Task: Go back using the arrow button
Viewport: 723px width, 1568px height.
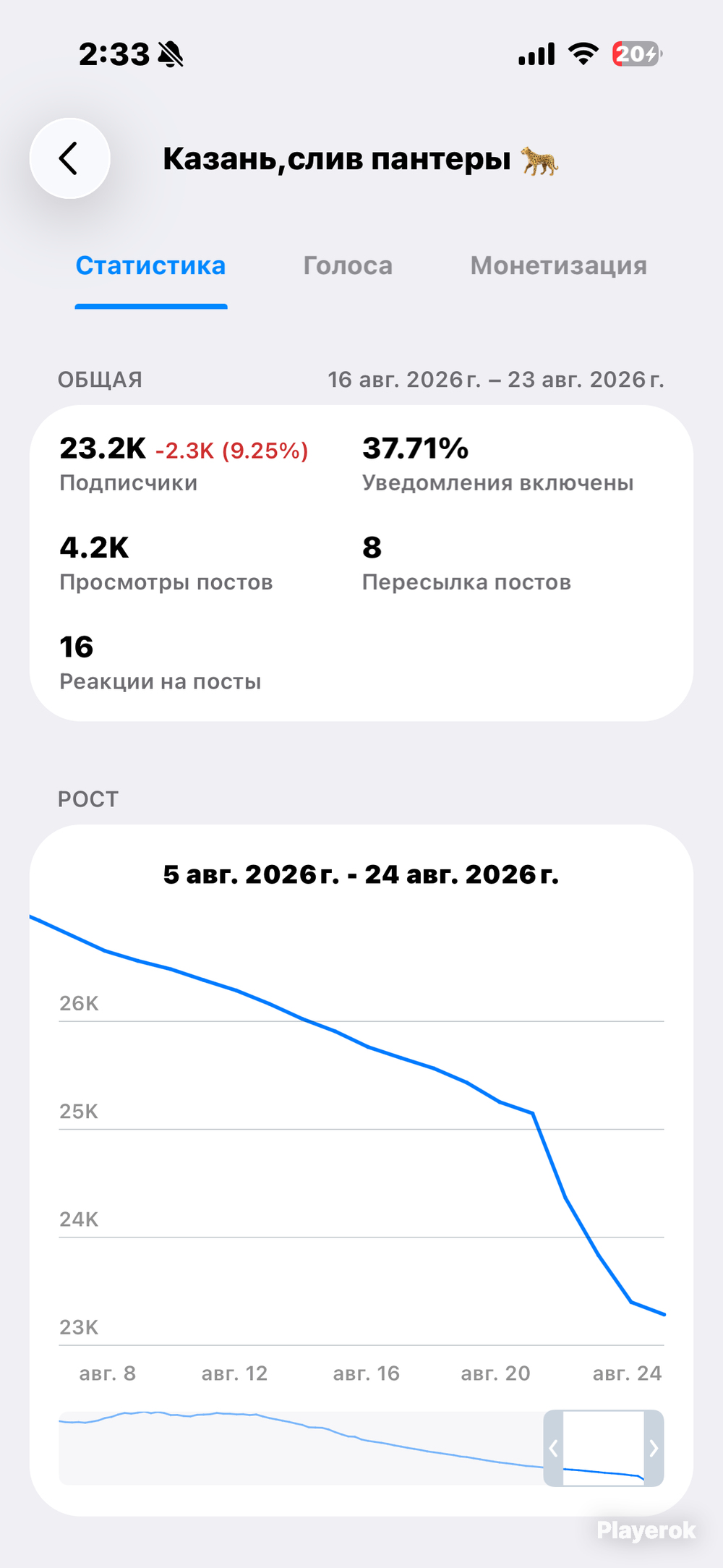Action: click(x=69, y=158)
